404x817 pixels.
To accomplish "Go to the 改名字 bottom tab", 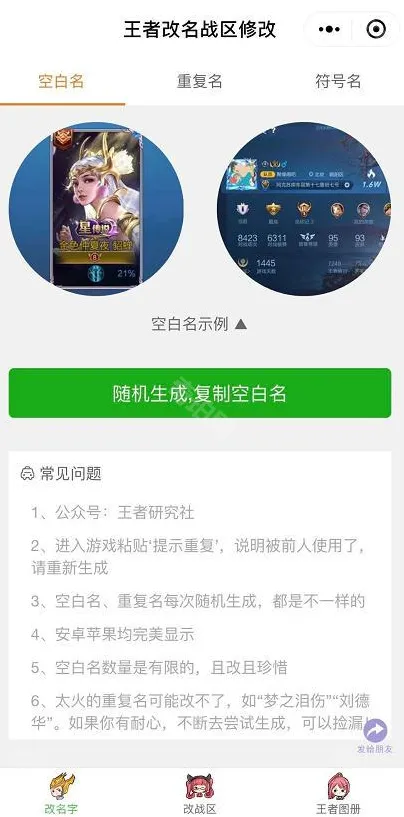I will (x=61, y=794).
